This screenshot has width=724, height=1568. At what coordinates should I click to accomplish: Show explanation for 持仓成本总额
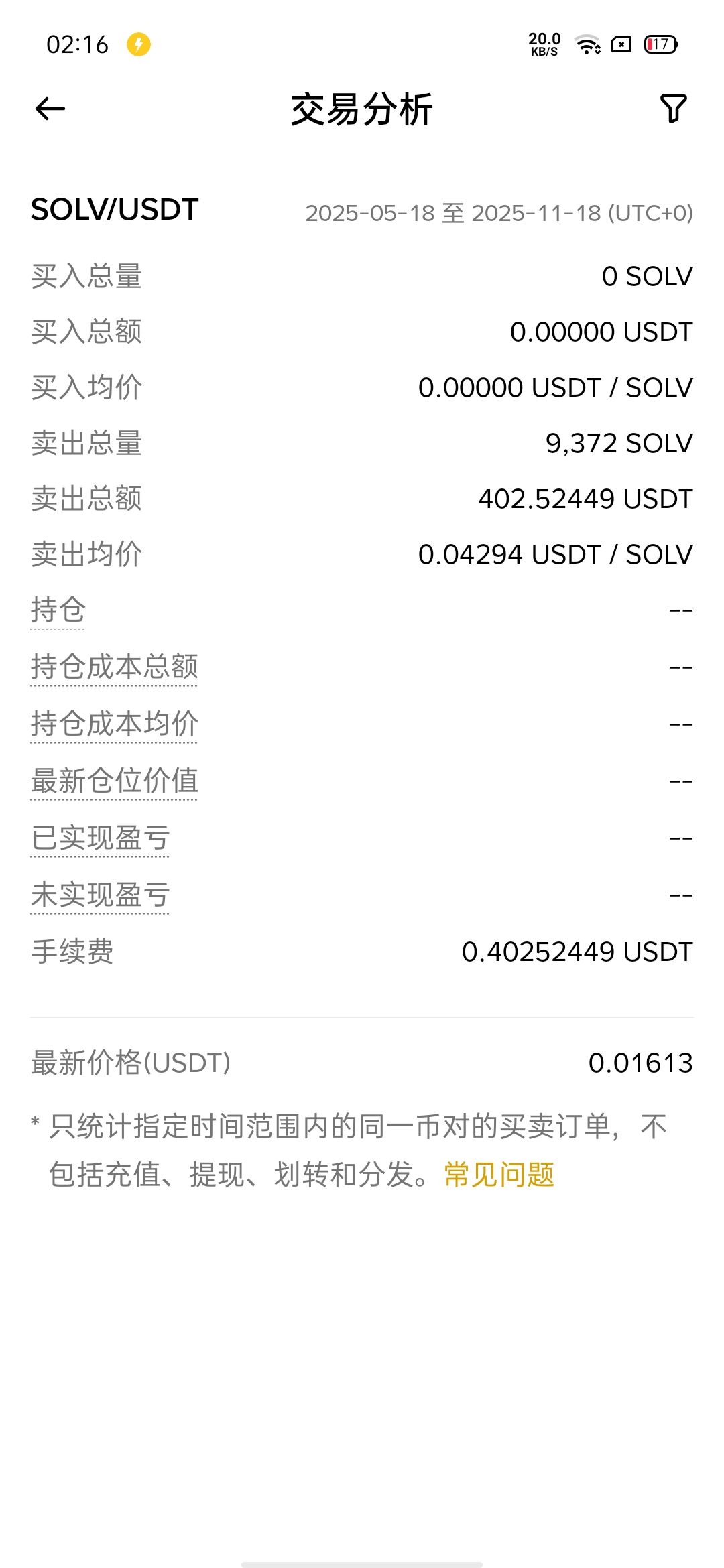coord(115,667)
